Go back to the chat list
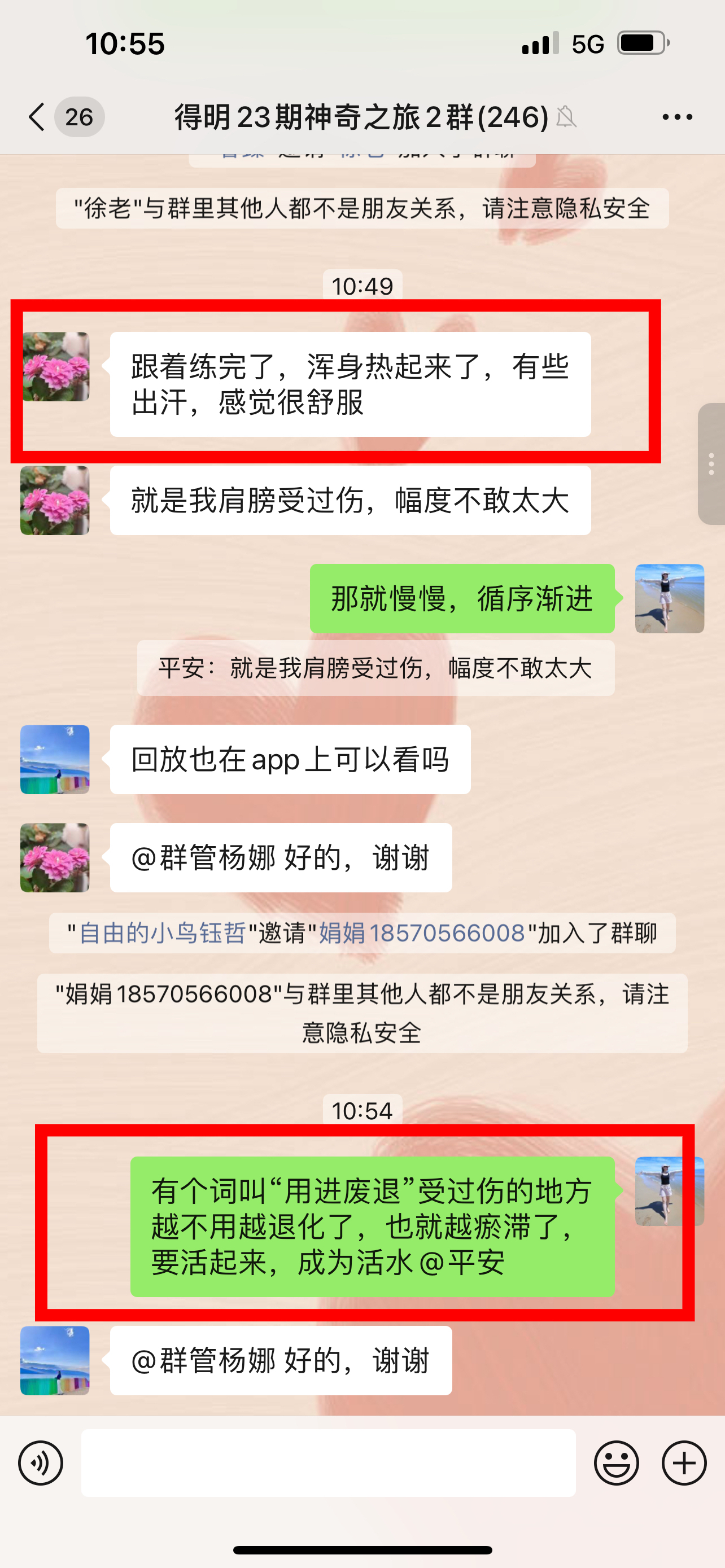The height and width of the screenshot is (1568, 725). (38, 117)
